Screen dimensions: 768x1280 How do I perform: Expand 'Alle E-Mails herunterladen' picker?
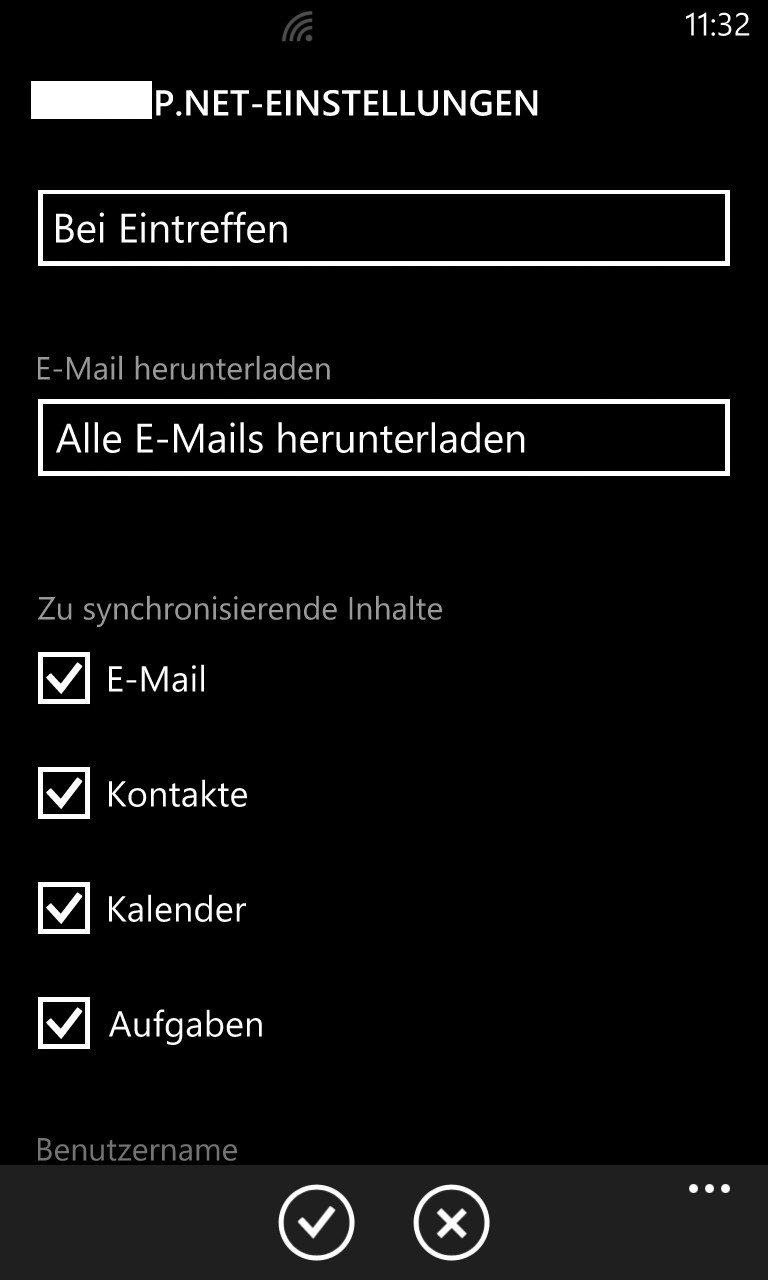(x=384, y=438)
